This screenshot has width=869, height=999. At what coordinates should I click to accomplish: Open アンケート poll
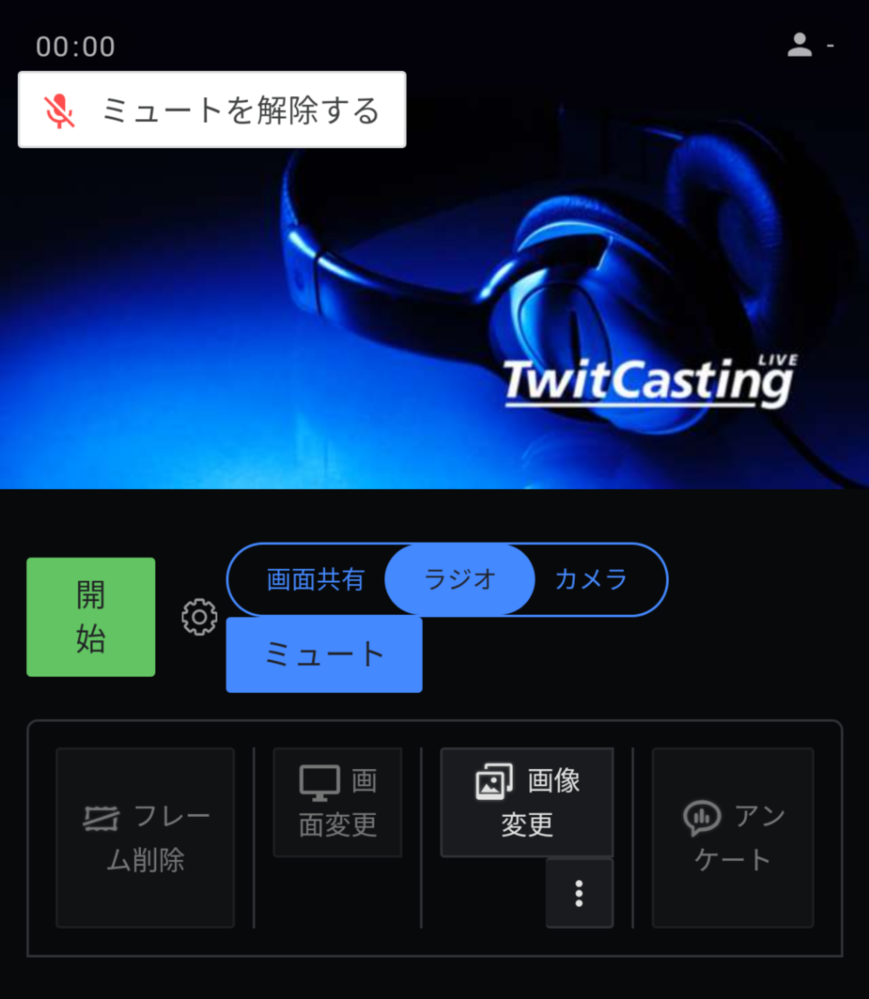click(733, 838)
